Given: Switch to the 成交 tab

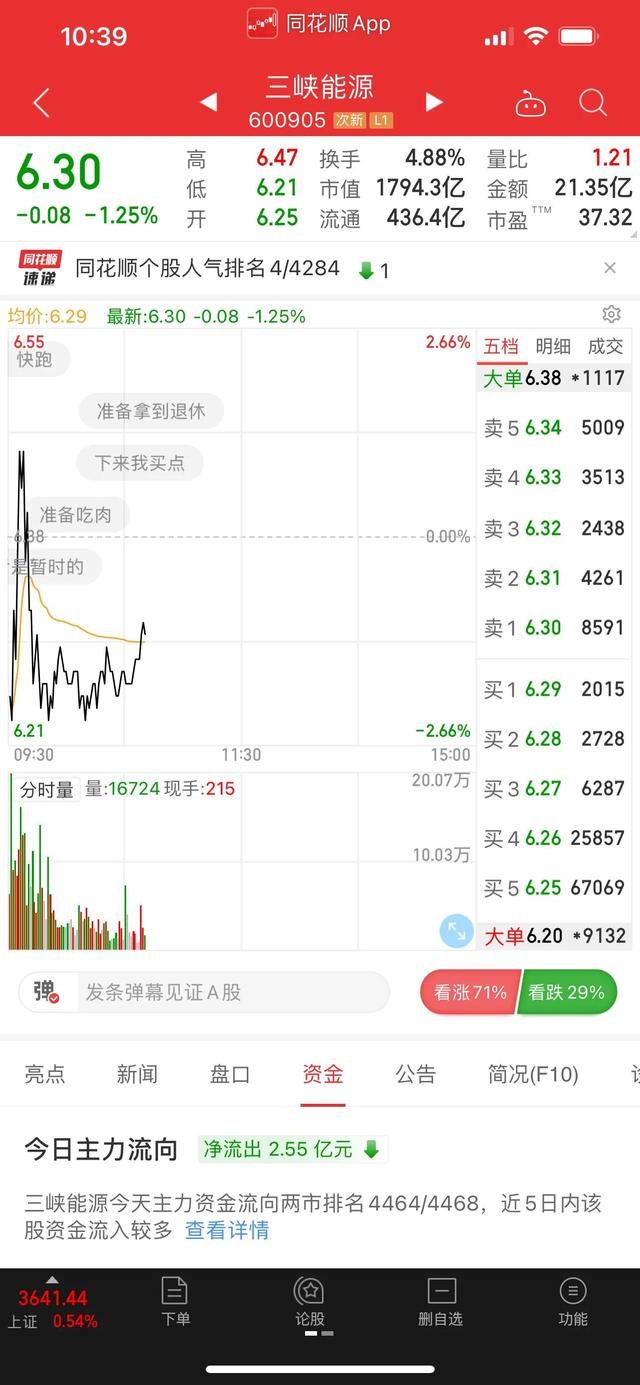Looking at the screenshot, I should (x=605, y=347).
